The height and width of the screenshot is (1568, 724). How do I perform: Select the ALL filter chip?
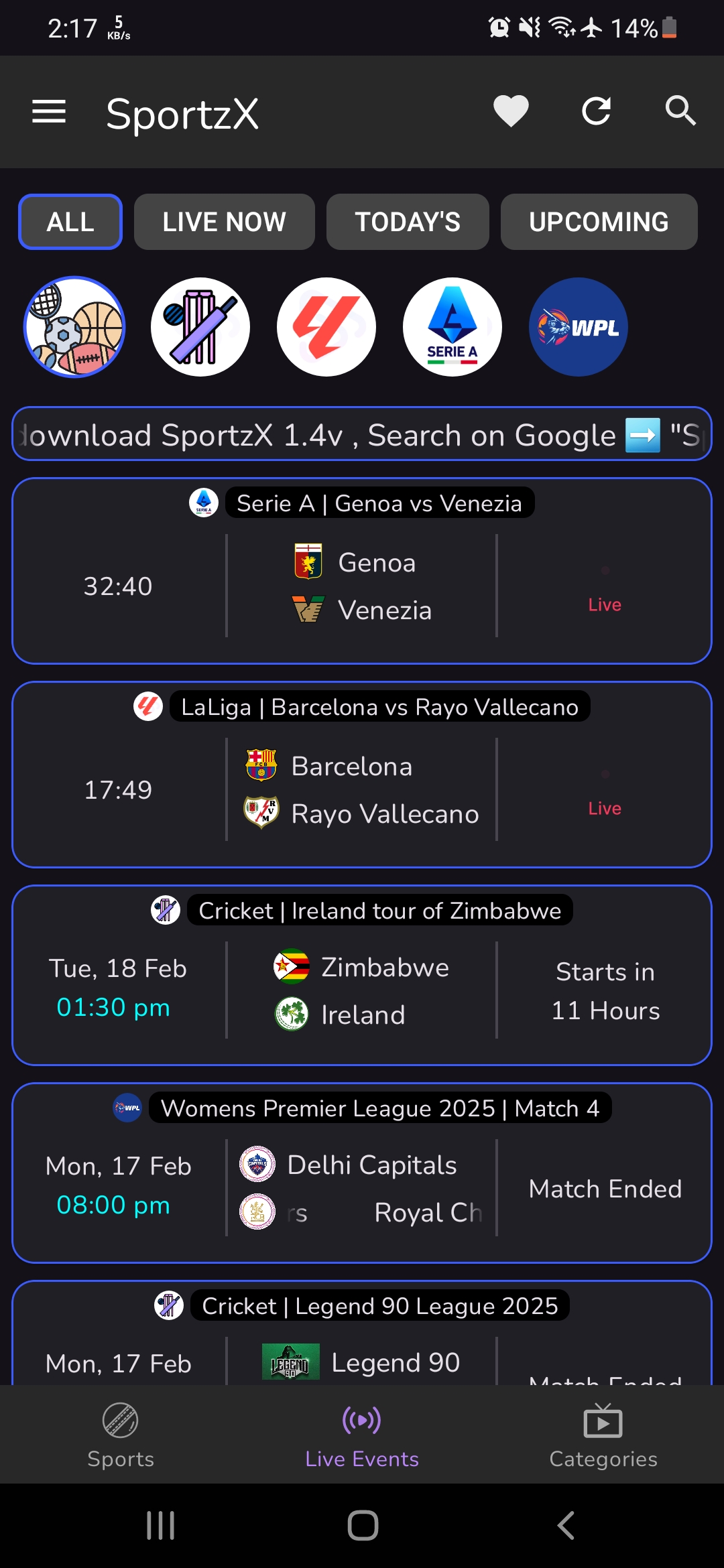[70, 222]
